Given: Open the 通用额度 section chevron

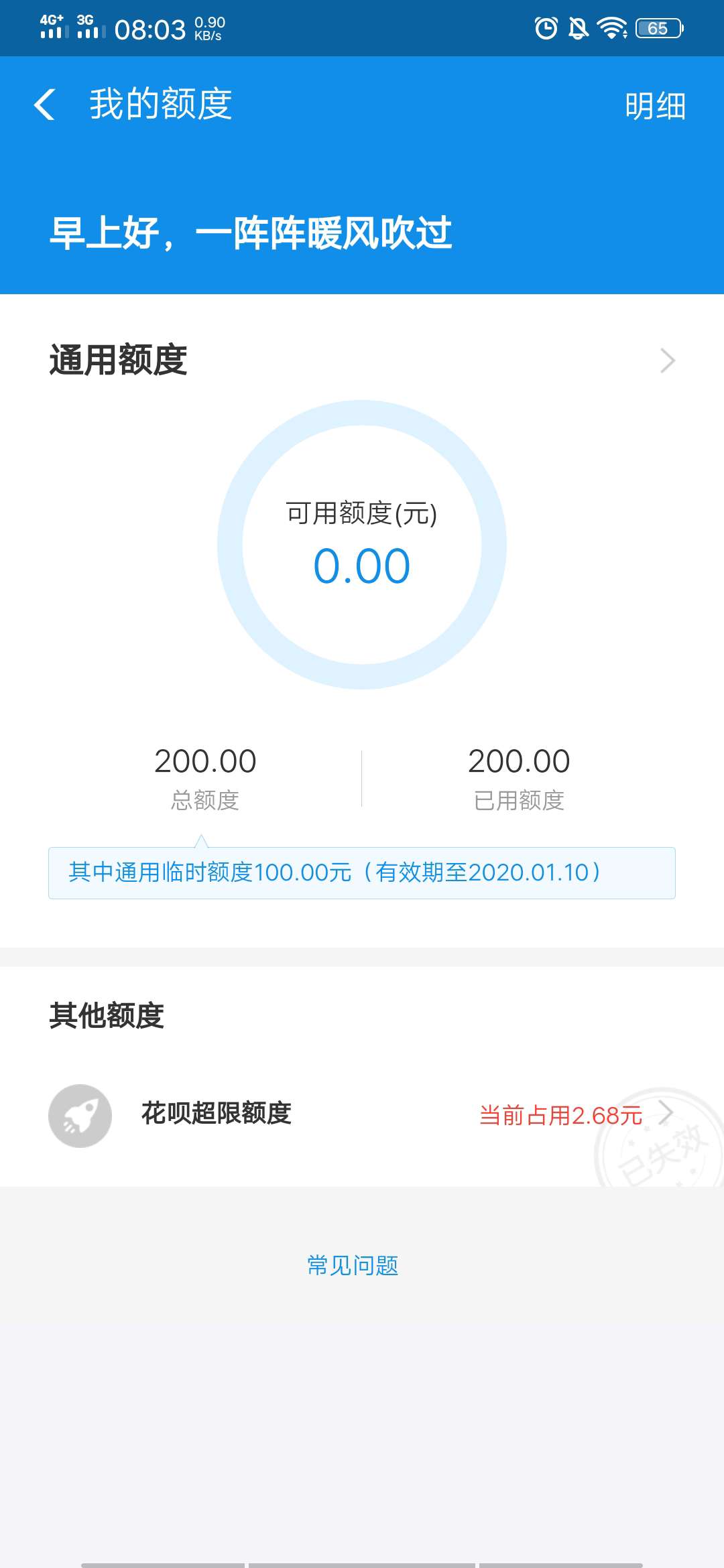Looking at the screenshot, I should (667, 361).
